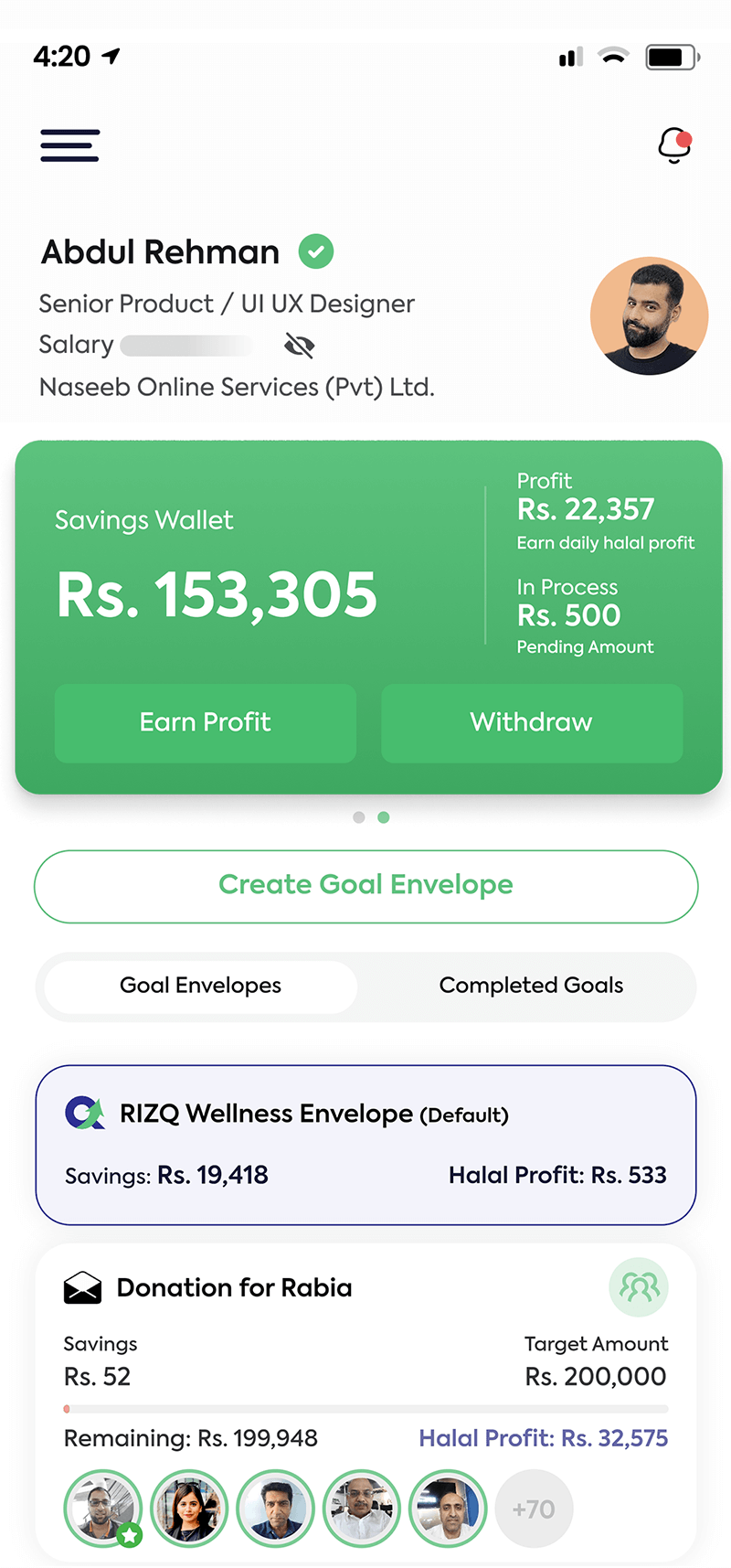Open Abdul Rehman's profile photo
The height and width of the screenshot is (1568, 731).
pyautogui.click(x=649, y=315)
